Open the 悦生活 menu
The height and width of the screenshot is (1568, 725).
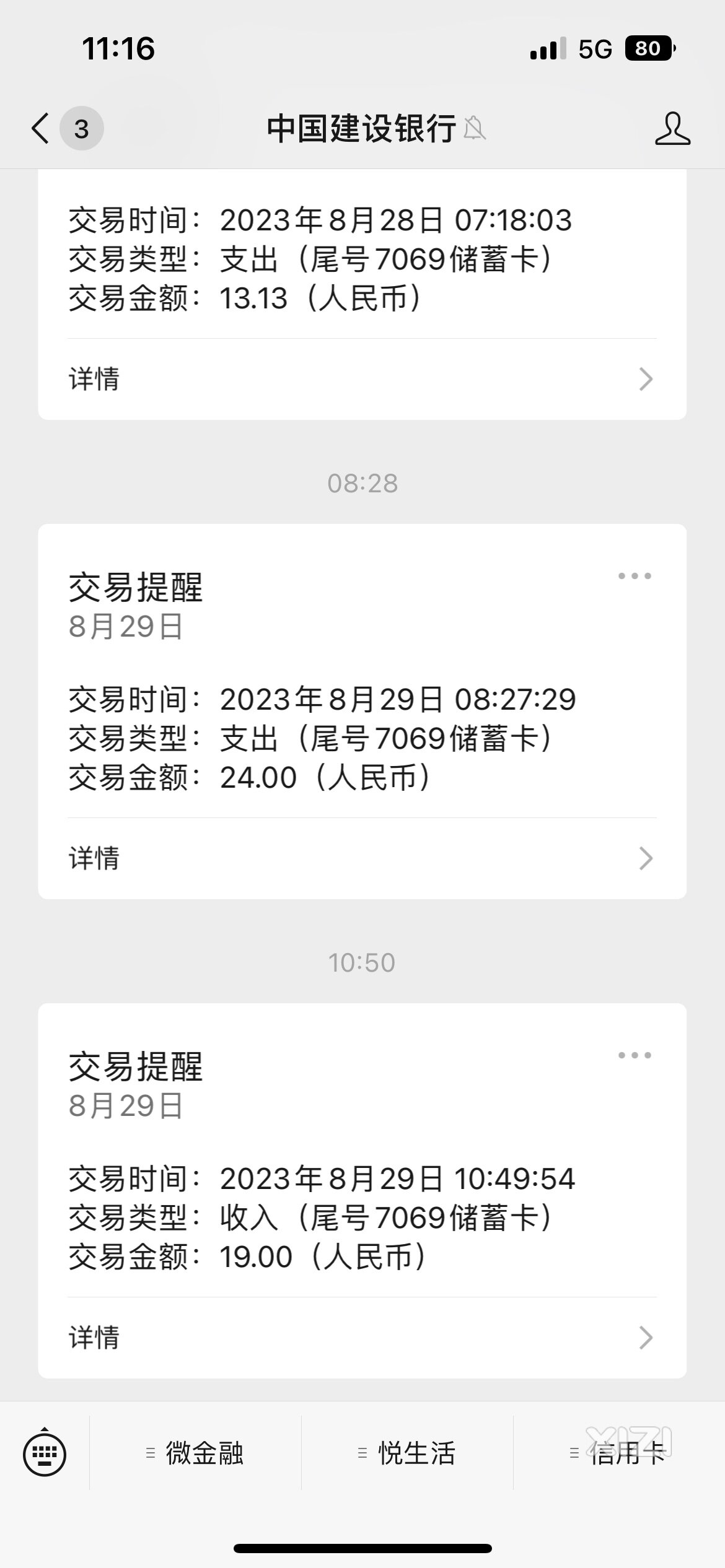(x=407, y=1453)
